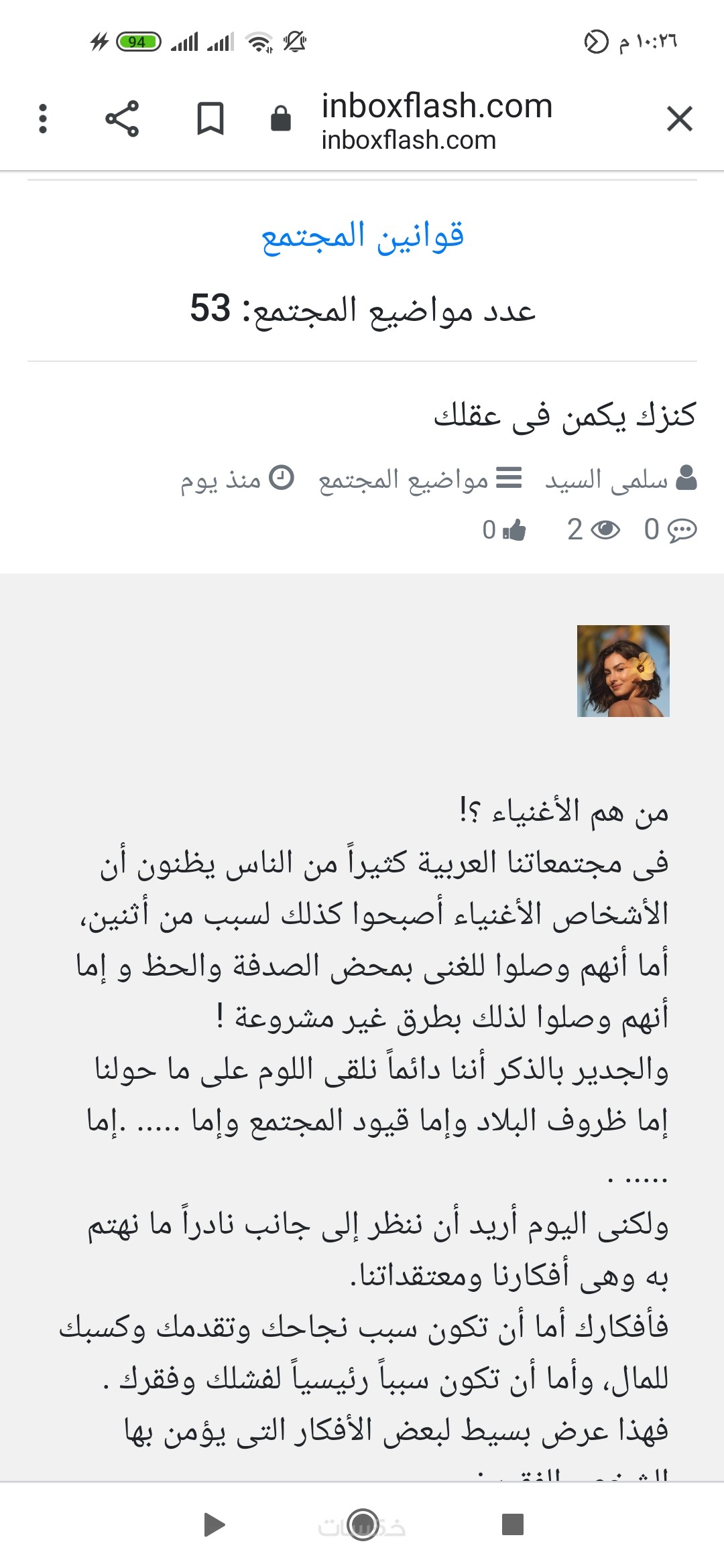Open مواضيع المجتمع category link
Screen dimensions: 724x1568
coord(404,480)
